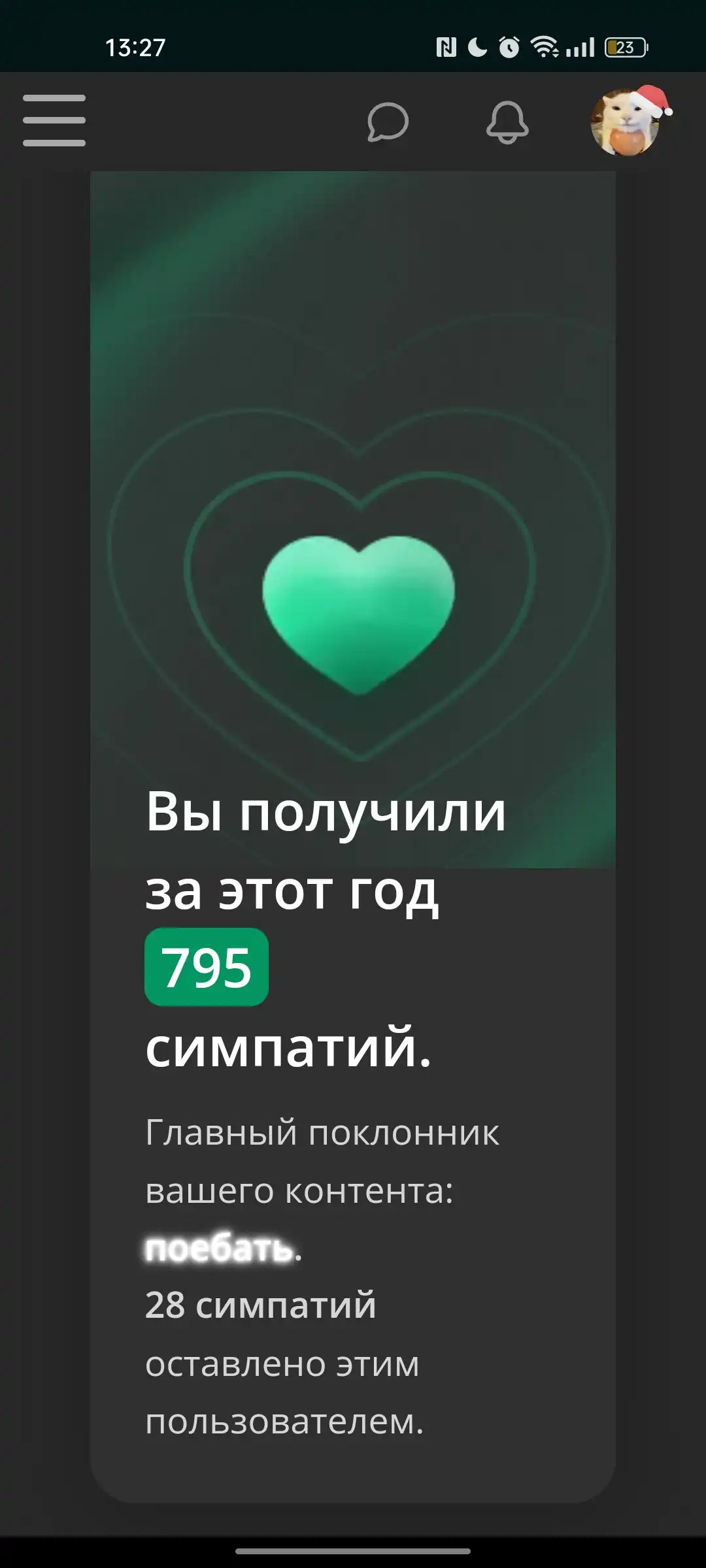Open the hamburger drawer menu
This screenshot has width=706, height=1568.
coord(54,121)
